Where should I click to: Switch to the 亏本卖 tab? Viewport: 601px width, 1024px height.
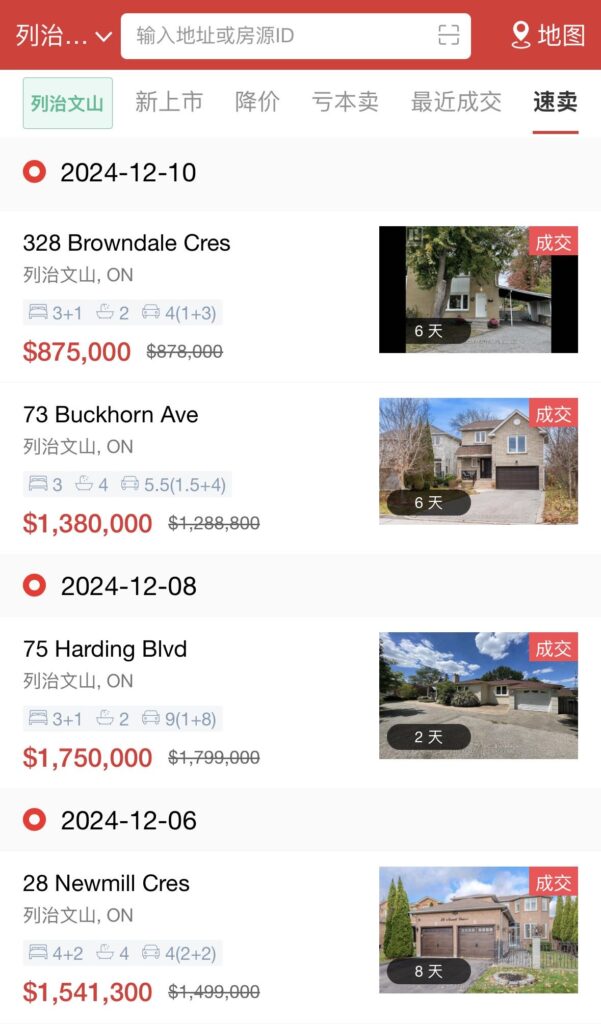345,102
